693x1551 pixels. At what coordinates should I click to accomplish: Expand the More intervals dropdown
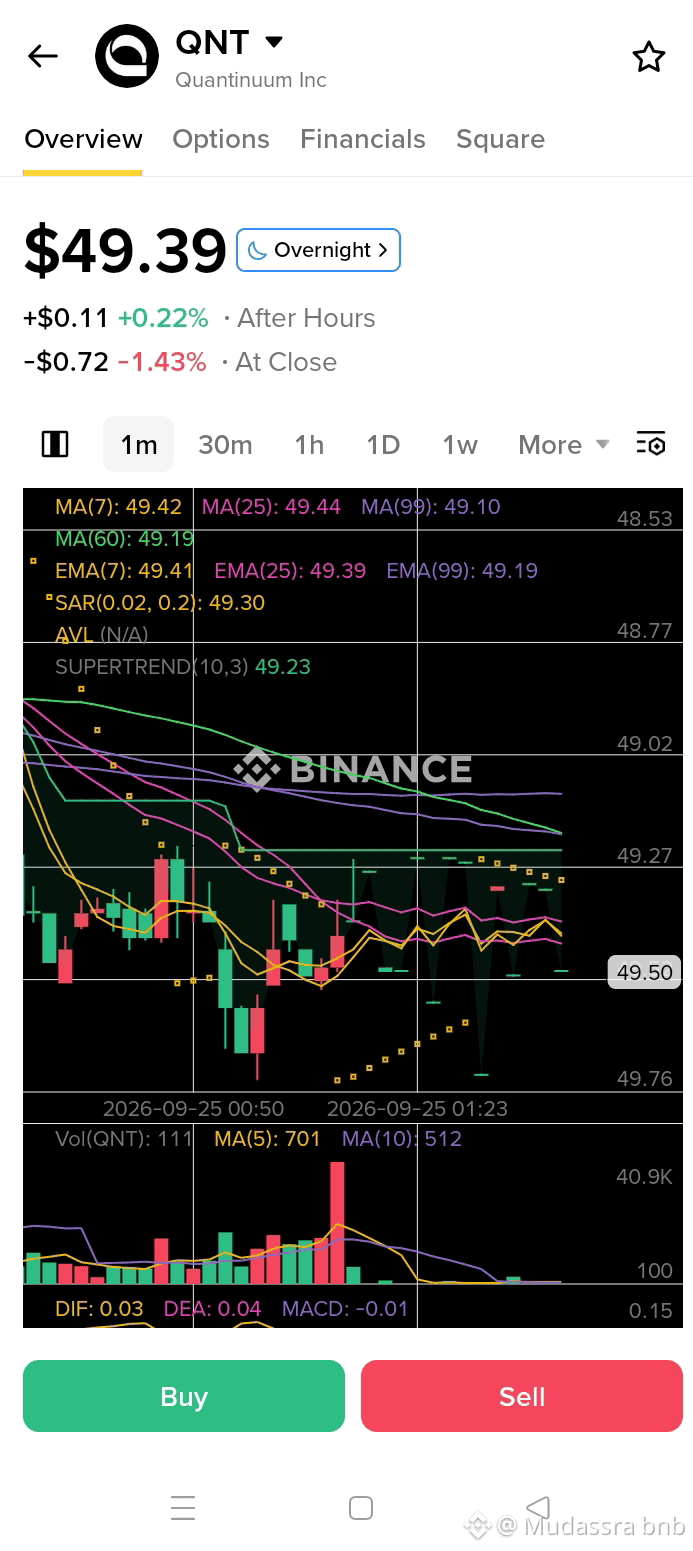coord(563,444)
